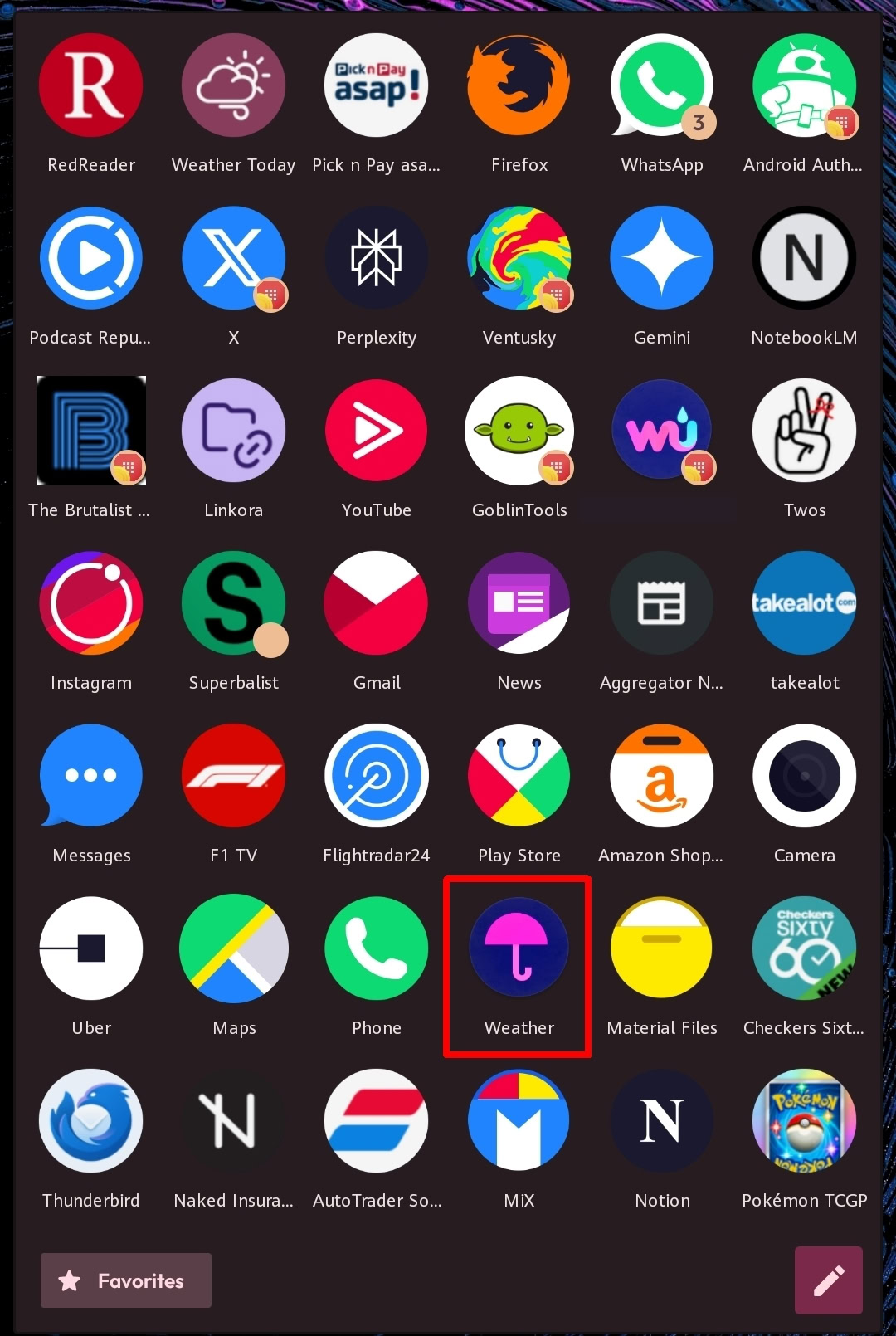This screenshot has height=1336, width=896.
Task: Launch the Phone dialer
Action: coord(377,948)
